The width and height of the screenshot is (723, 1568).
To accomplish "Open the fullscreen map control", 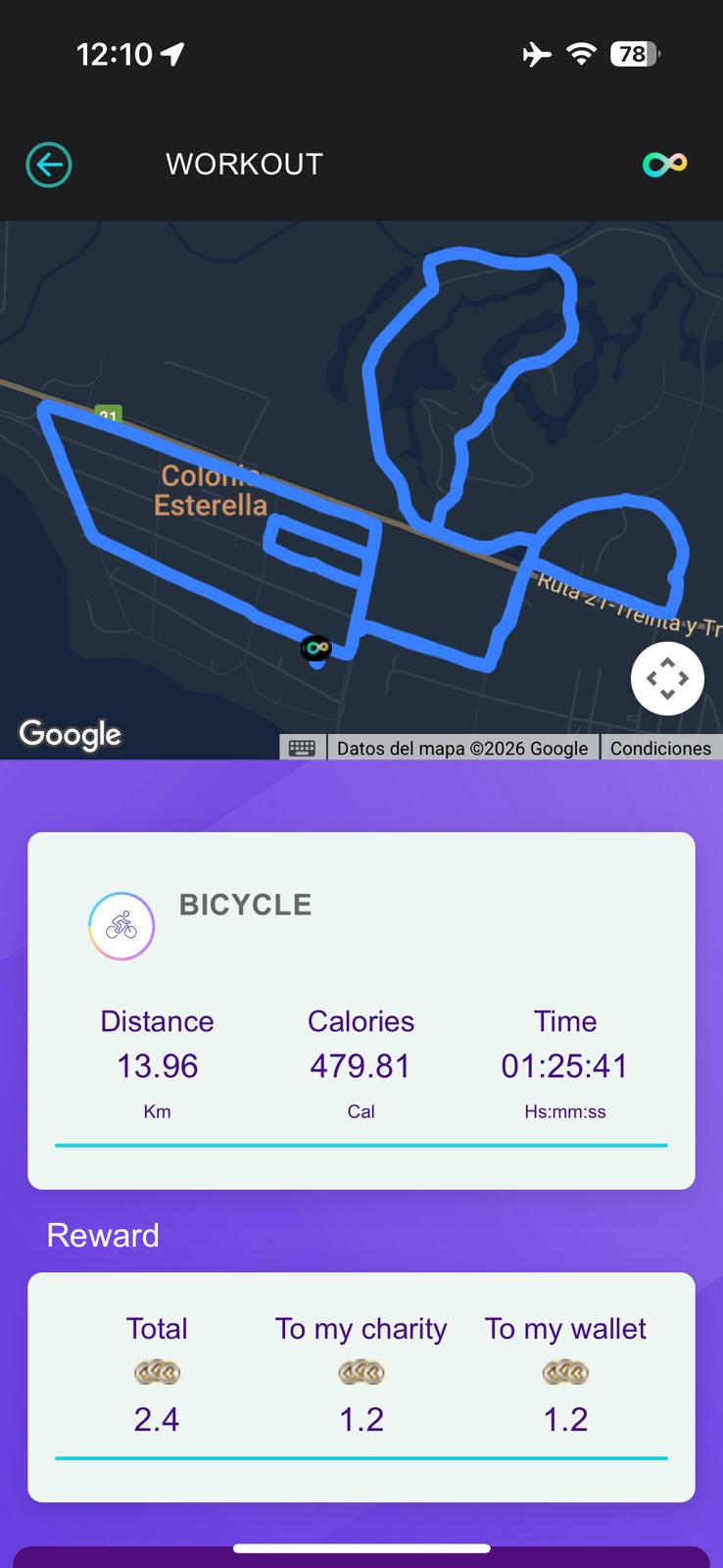I will pyautogui.click(x=667, y=678).
